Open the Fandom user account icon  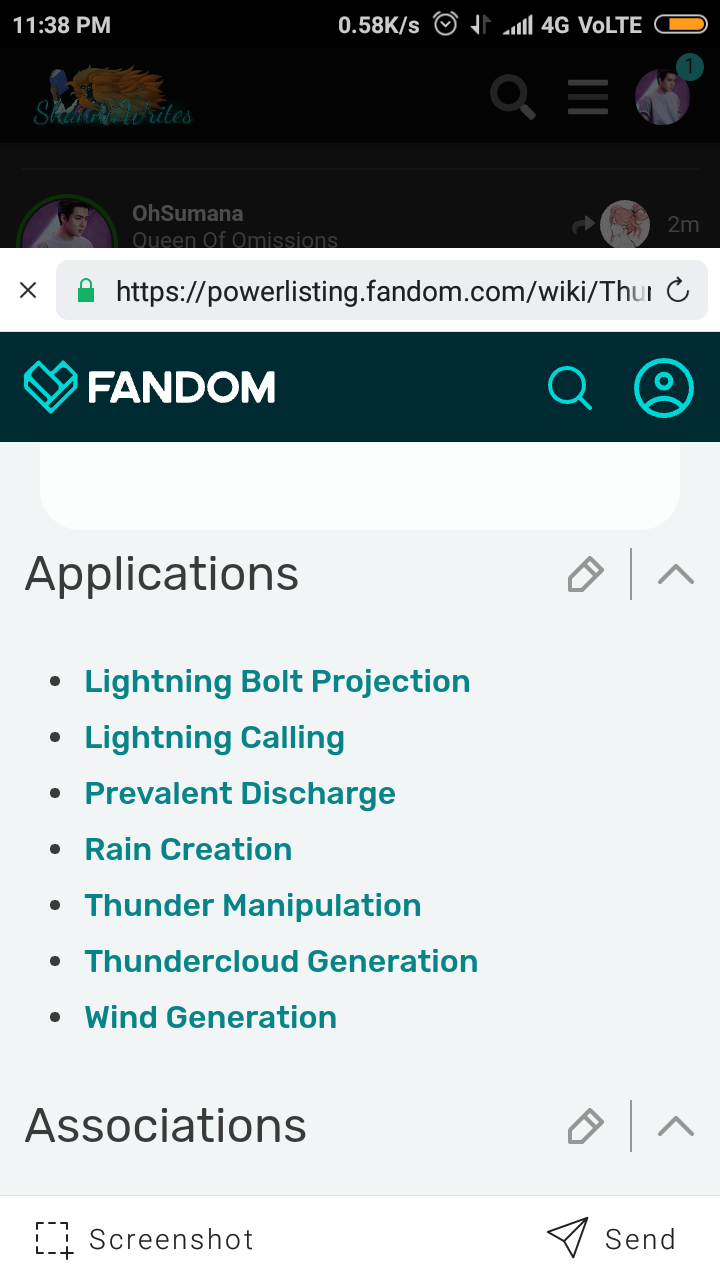(664, 387)
